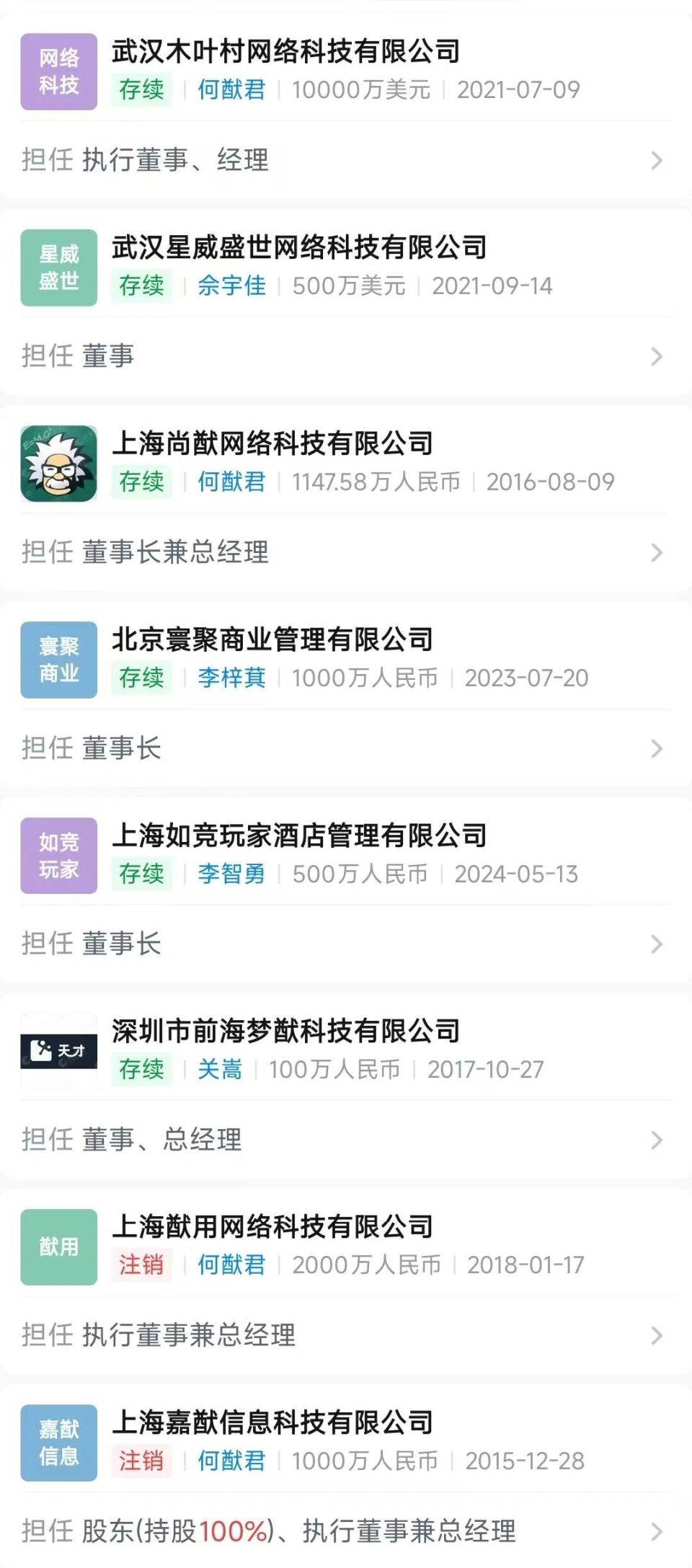The image size is (692, 1568).
Task: View the profile of 李梓萁
Action: (x=231, y=678)
